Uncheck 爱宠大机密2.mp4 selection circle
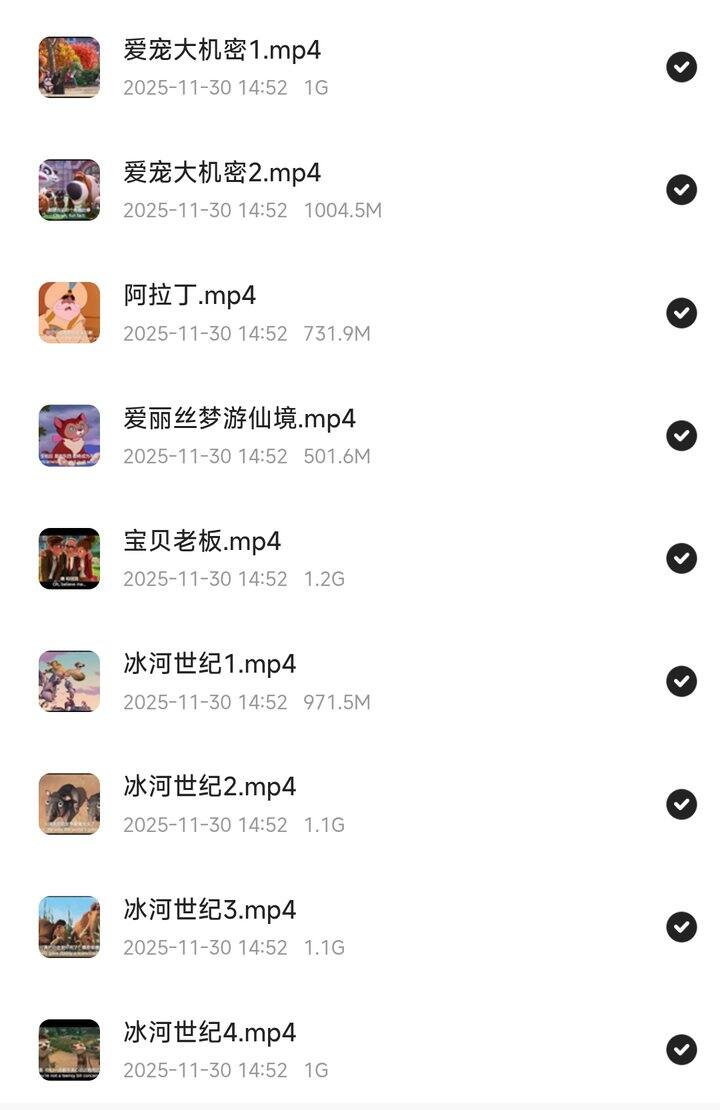The height and width of the screenshot is (1110, 720). 682,190
